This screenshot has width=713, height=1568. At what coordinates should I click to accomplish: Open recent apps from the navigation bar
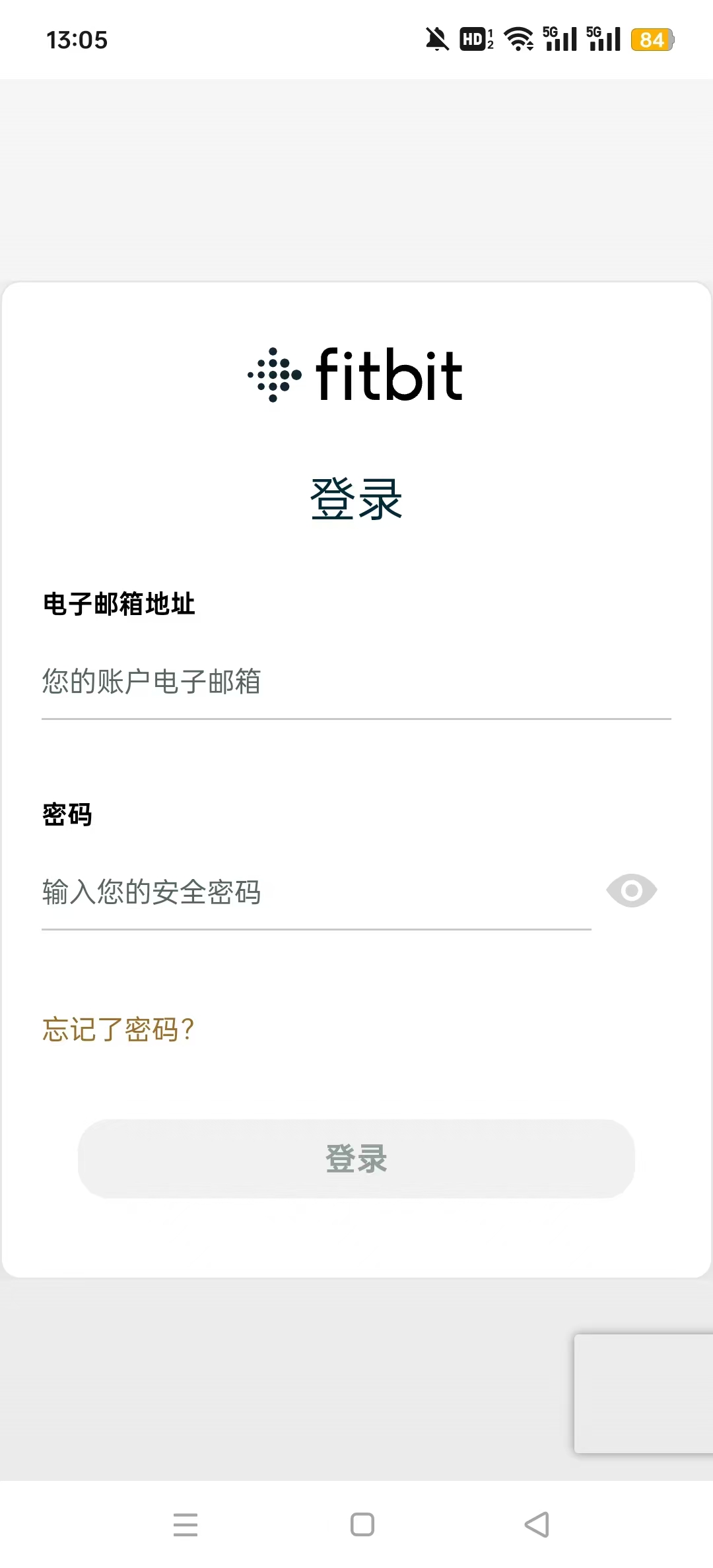pos(186,1524)
